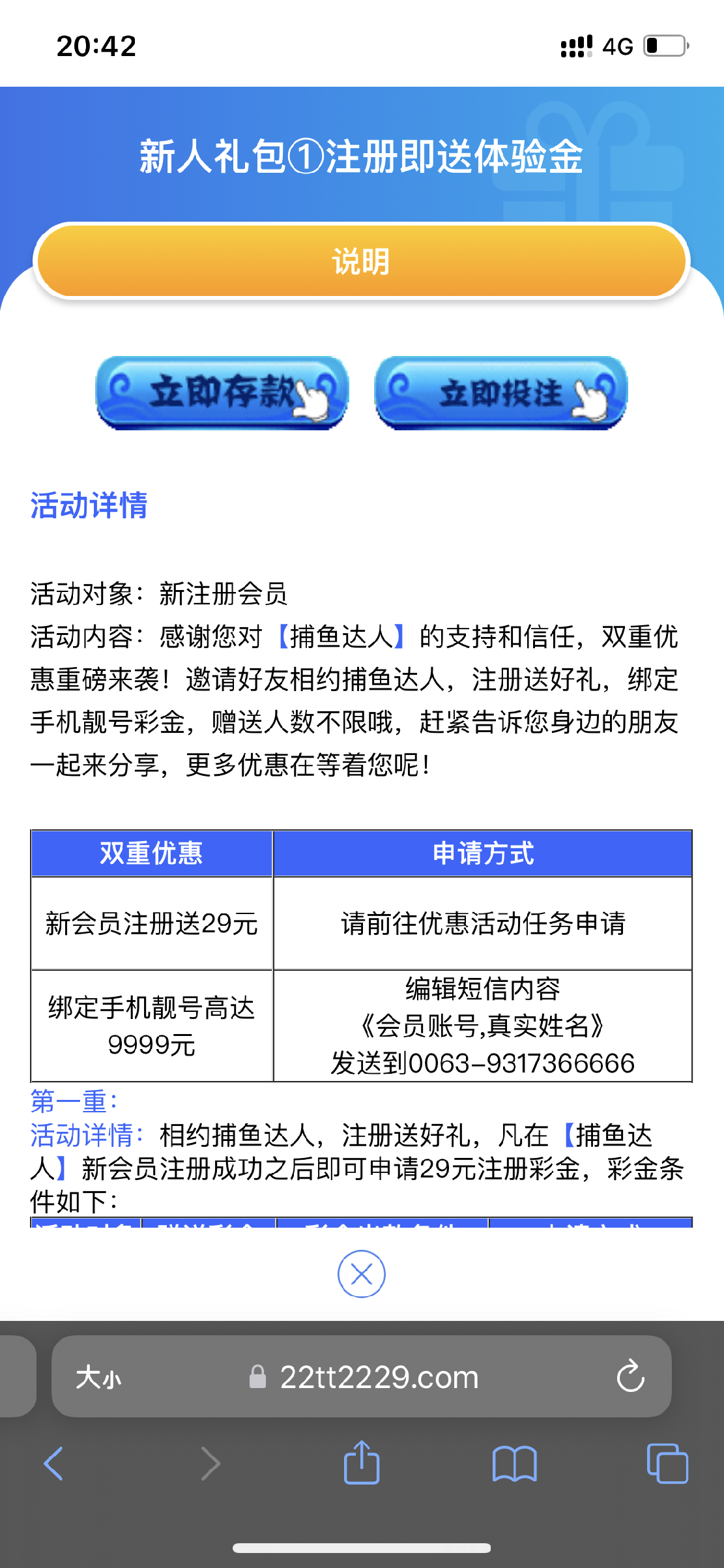Share this page via the share icon

362,1463
